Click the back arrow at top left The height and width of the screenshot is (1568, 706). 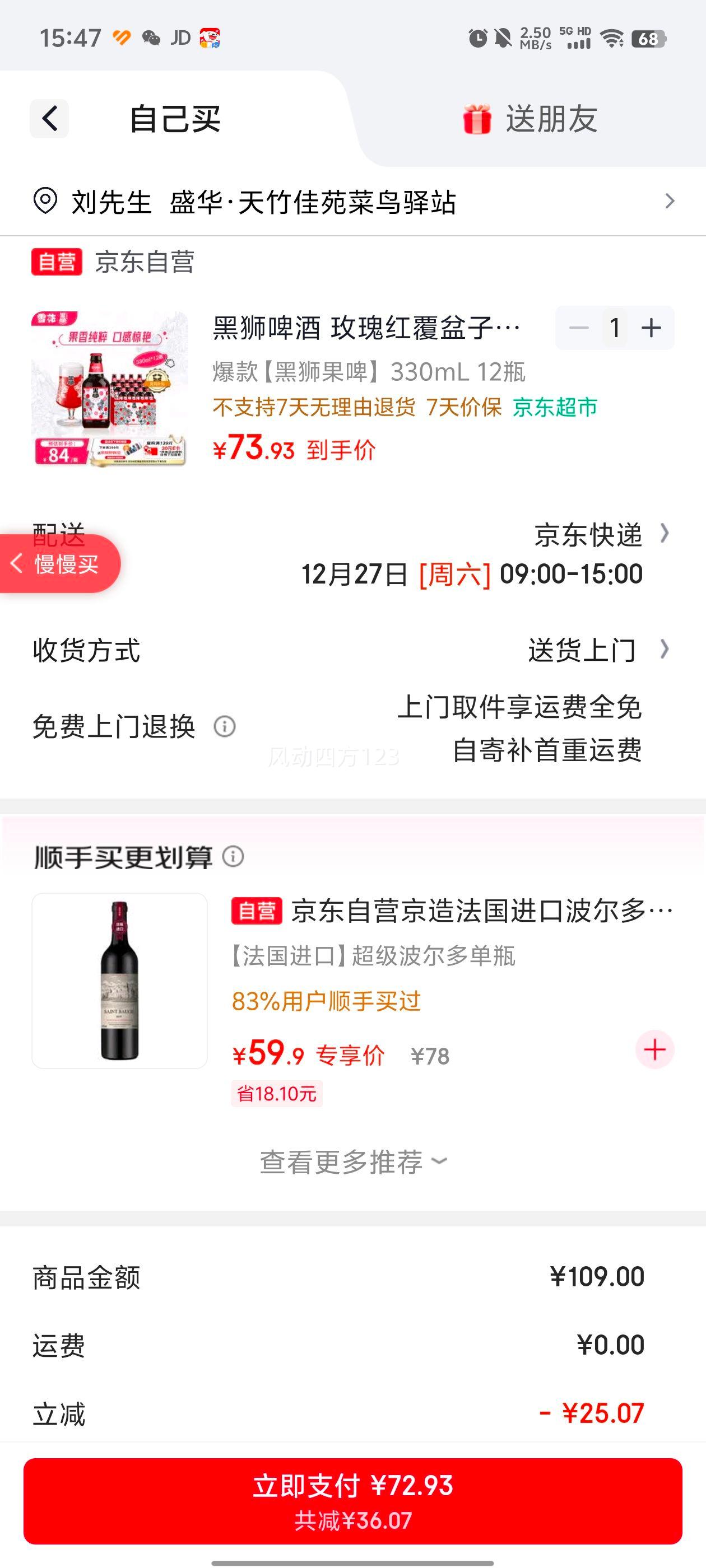(x=49, y=119)
